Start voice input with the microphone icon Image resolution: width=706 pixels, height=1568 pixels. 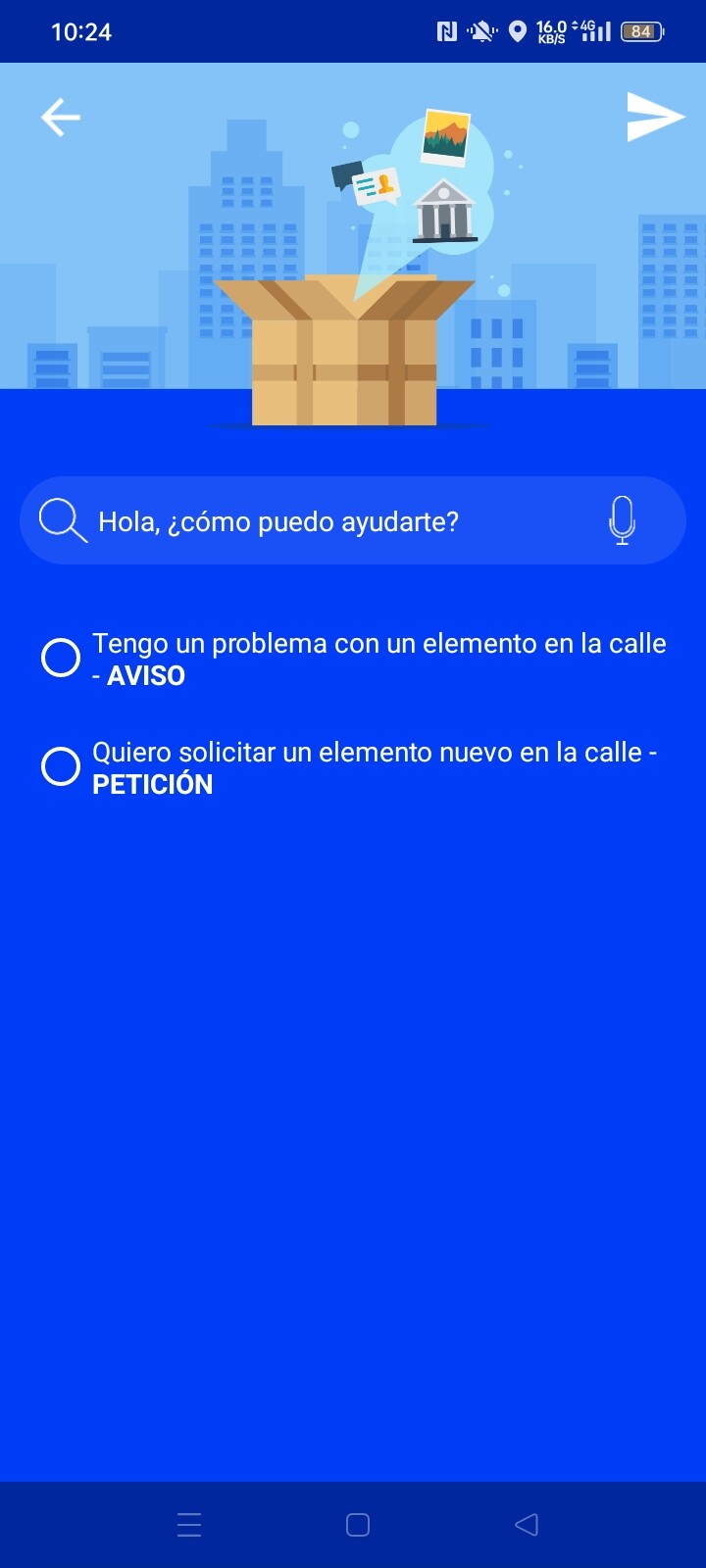622,520
